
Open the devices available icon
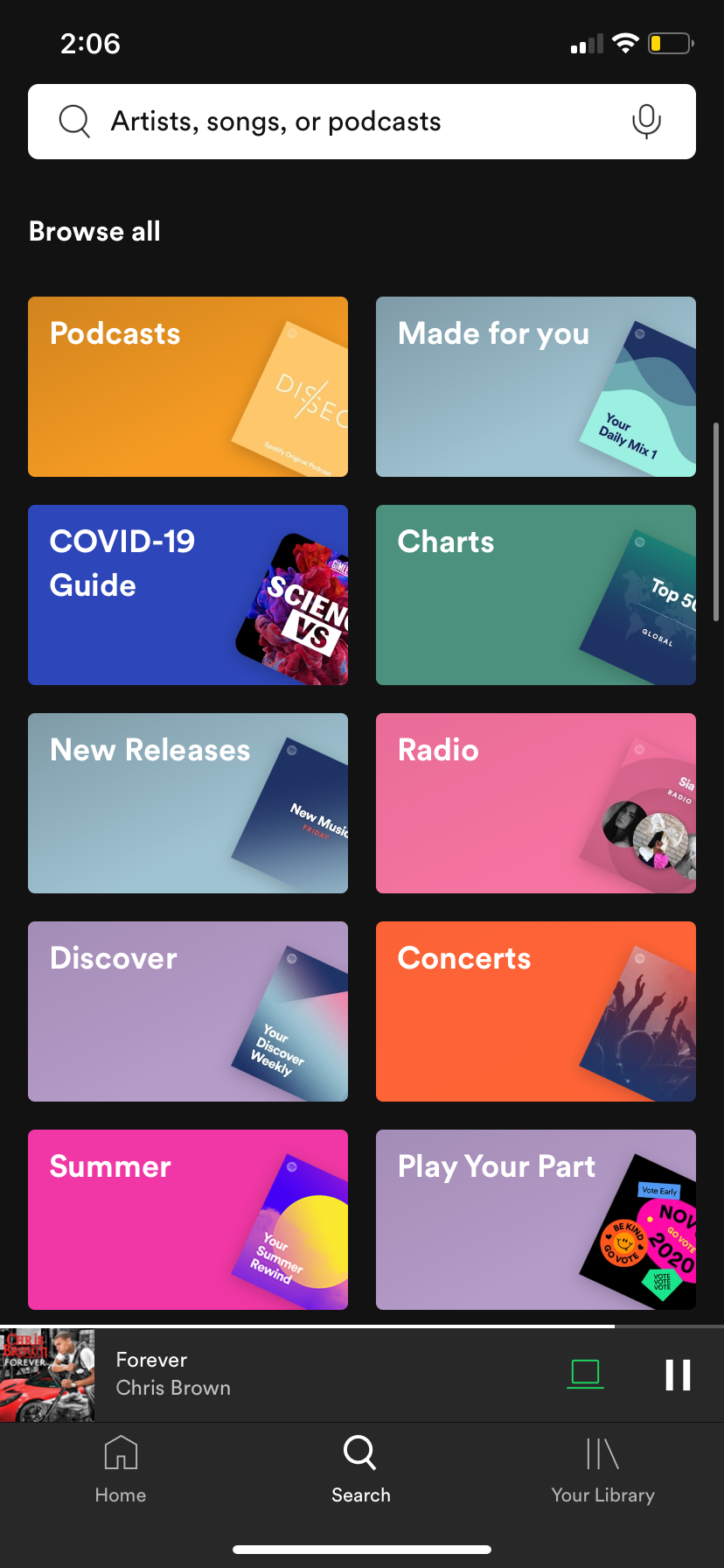click(x=585, y=1374)
